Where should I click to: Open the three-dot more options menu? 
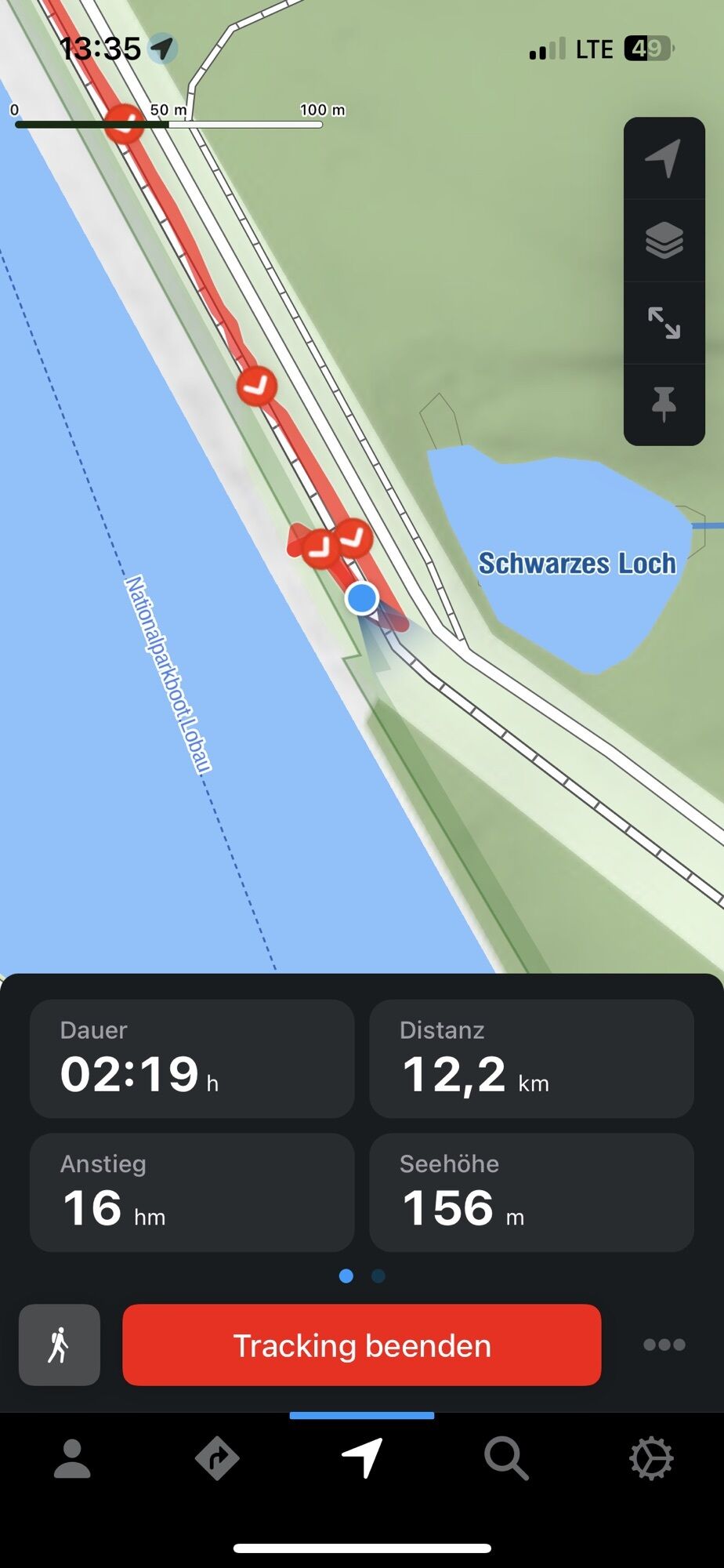tap(664, 1345)
